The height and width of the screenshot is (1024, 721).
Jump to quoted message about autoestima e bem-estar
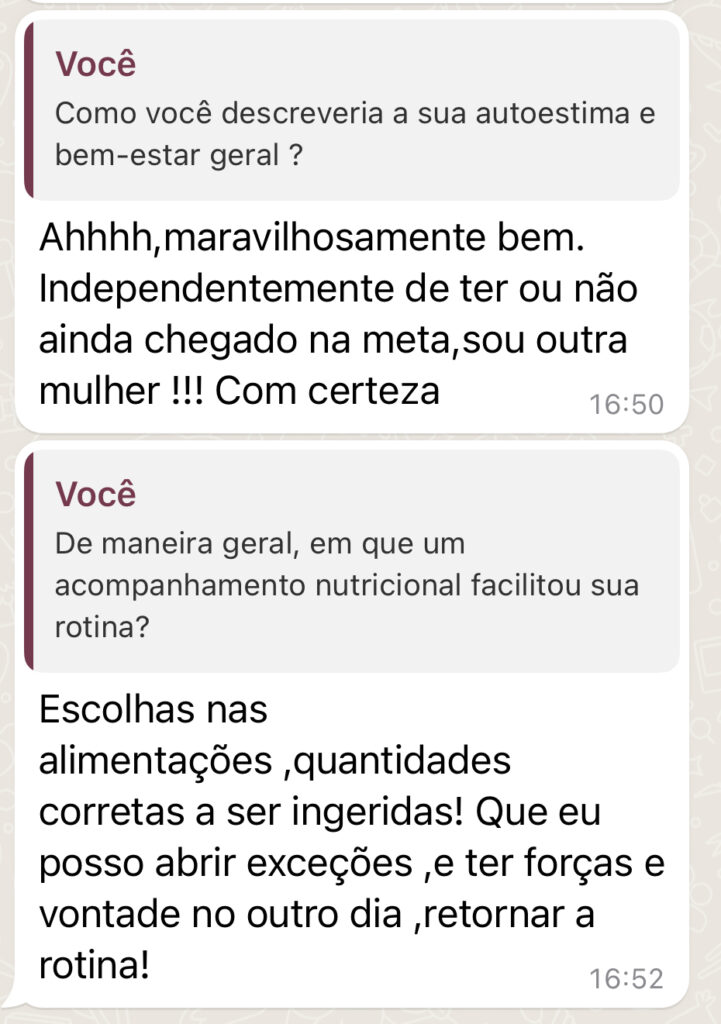[352, 112]
